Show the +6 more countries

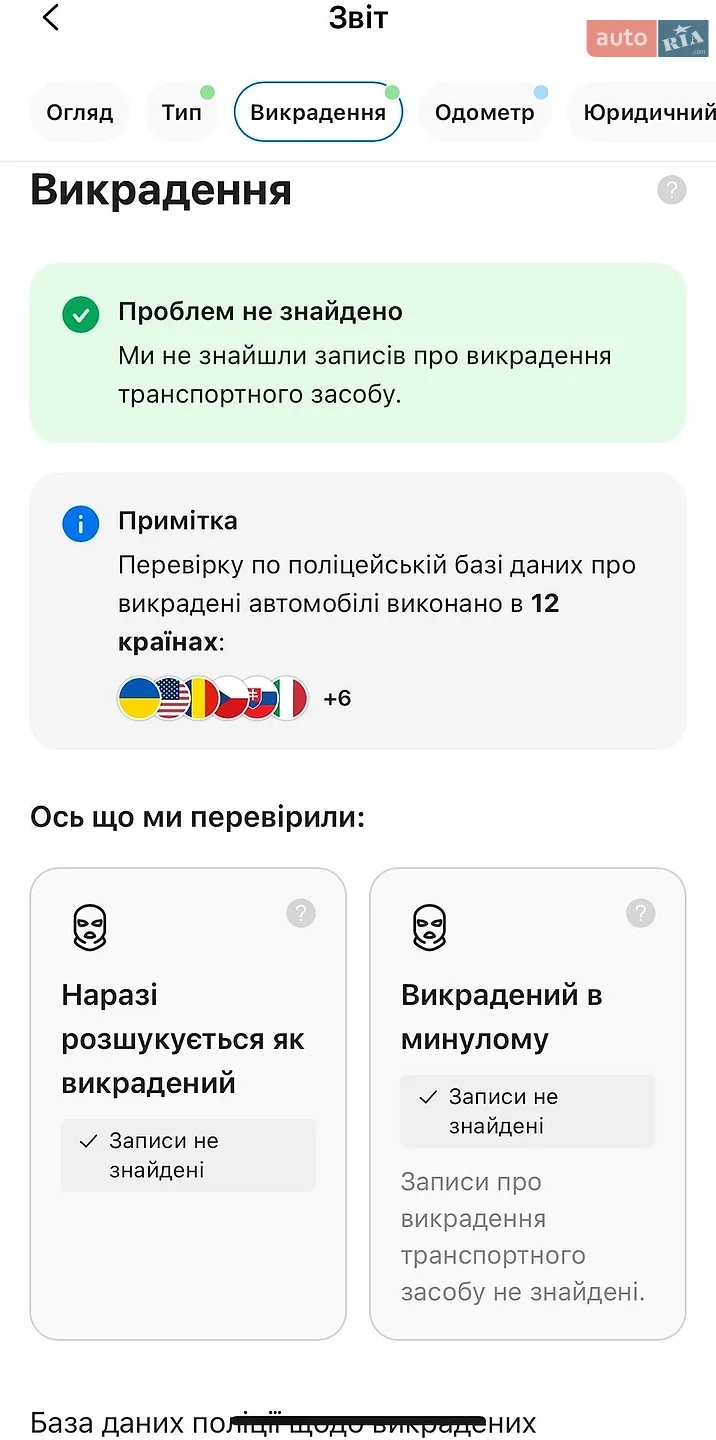point(337,698)
